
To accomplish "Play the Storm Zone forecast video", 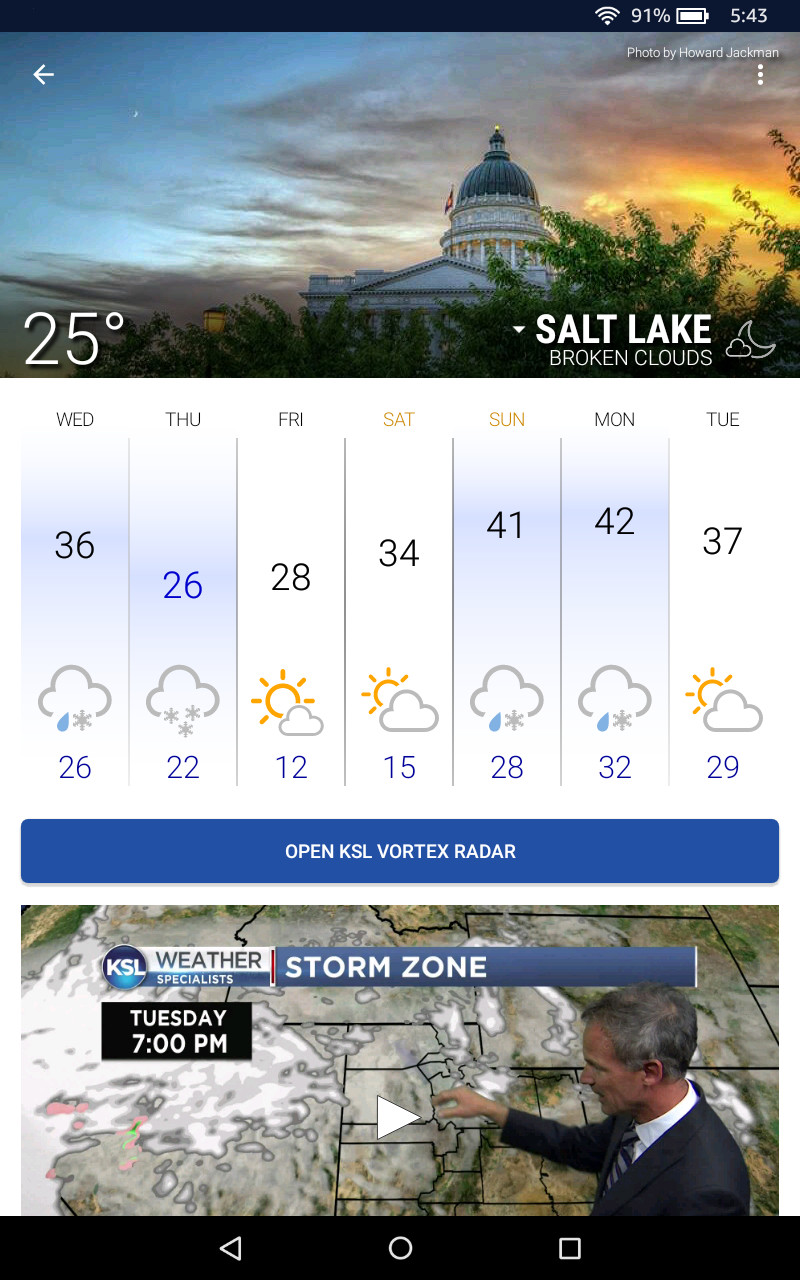I will click(x=397, y=1115).
